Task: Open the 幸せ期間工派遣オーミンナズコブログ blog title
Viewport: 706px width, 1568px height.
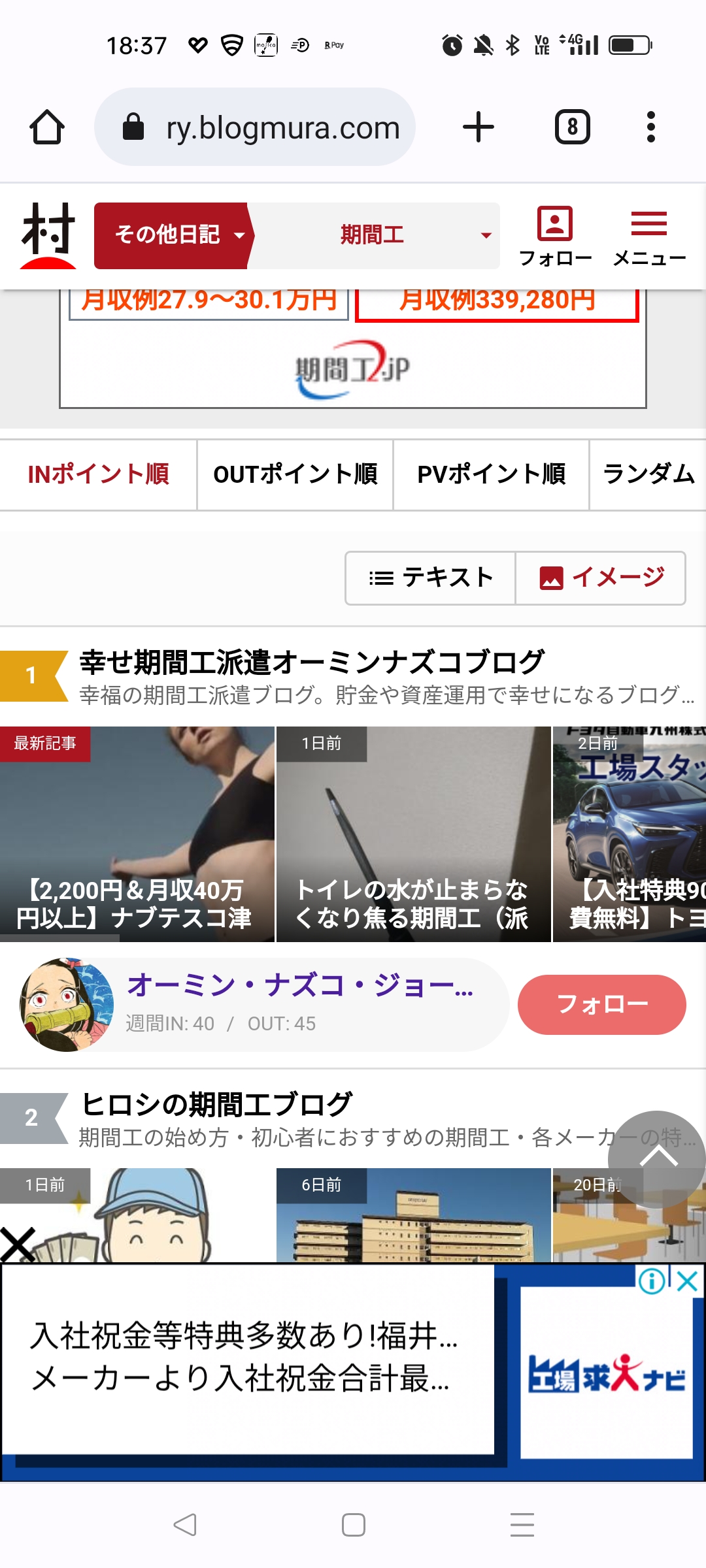Action: point(312,662)
